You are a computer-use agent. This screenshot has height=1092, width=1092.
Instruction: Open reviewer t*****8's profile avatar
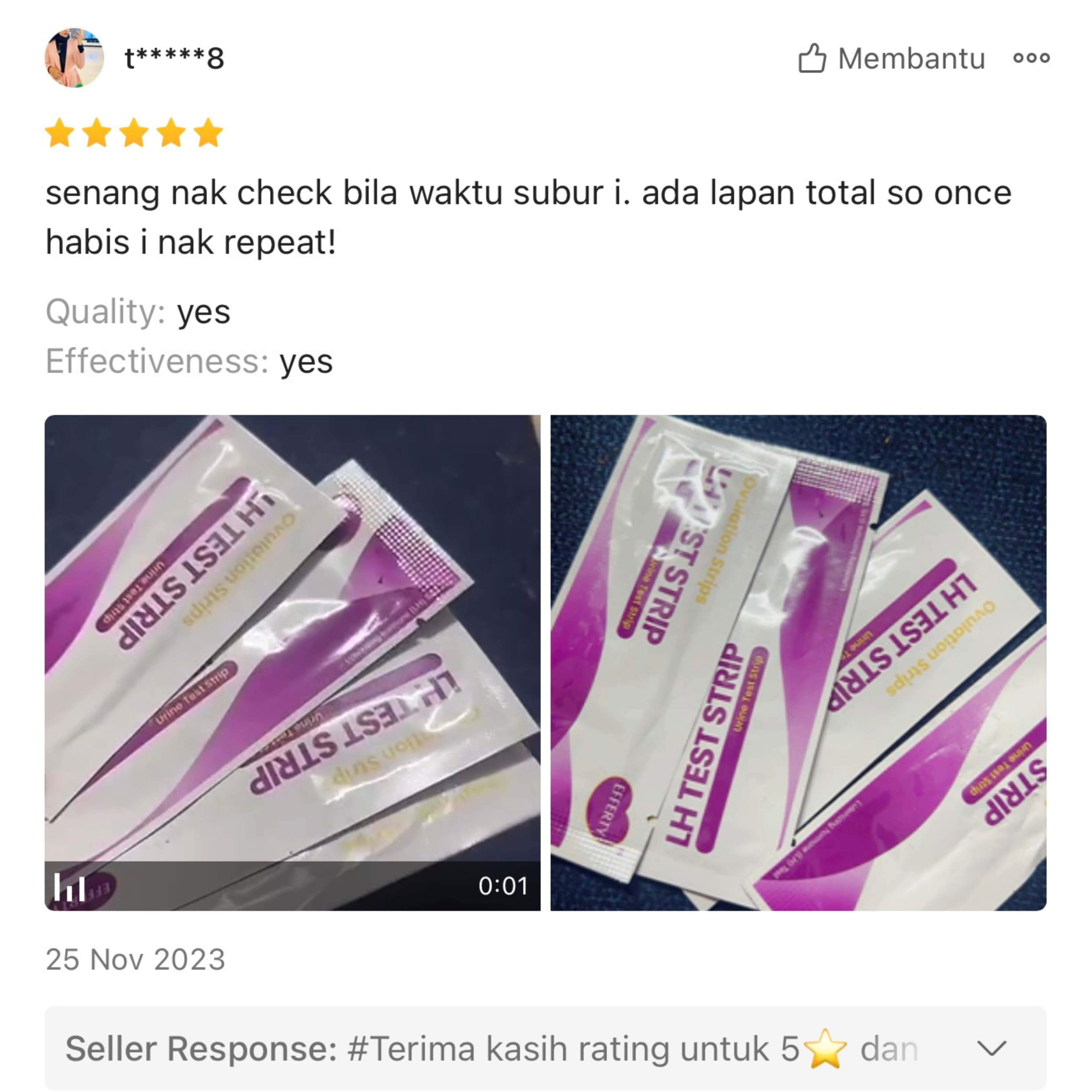[x=74, y=58]
